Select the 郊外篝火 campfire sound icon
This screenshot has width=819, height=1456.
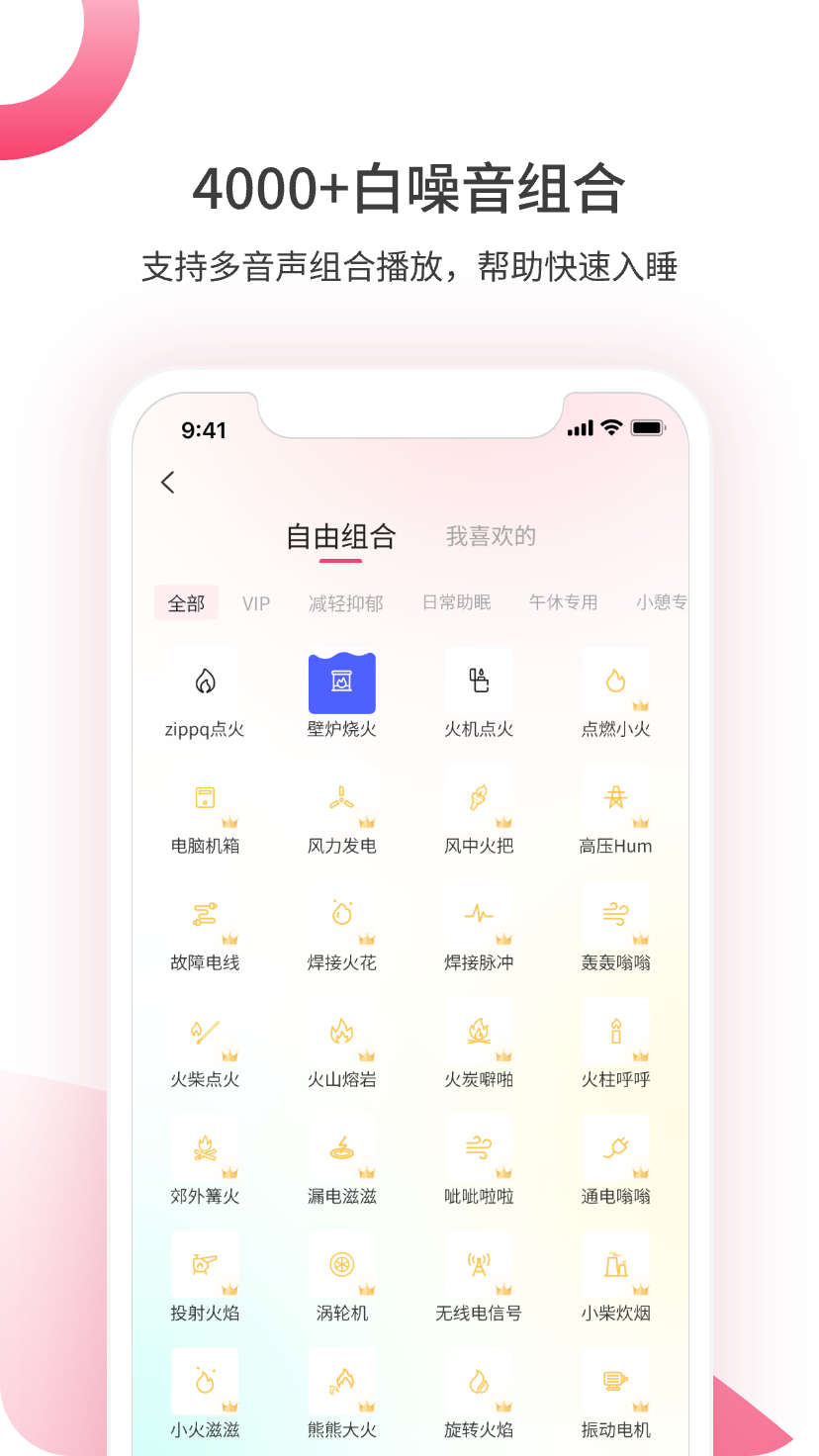(205, 1149)
